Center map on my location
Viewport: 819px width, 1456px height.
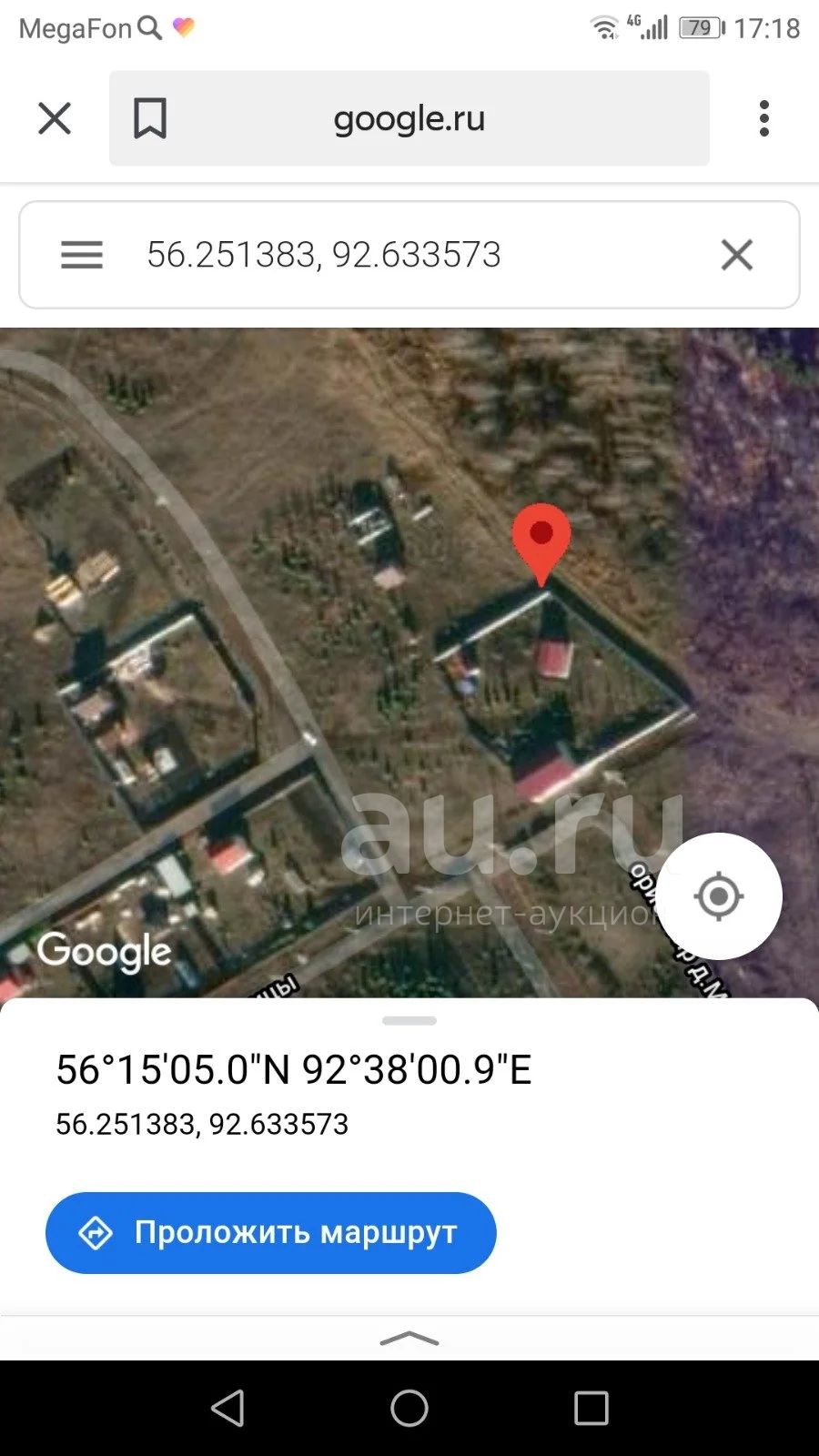point(719,896)
